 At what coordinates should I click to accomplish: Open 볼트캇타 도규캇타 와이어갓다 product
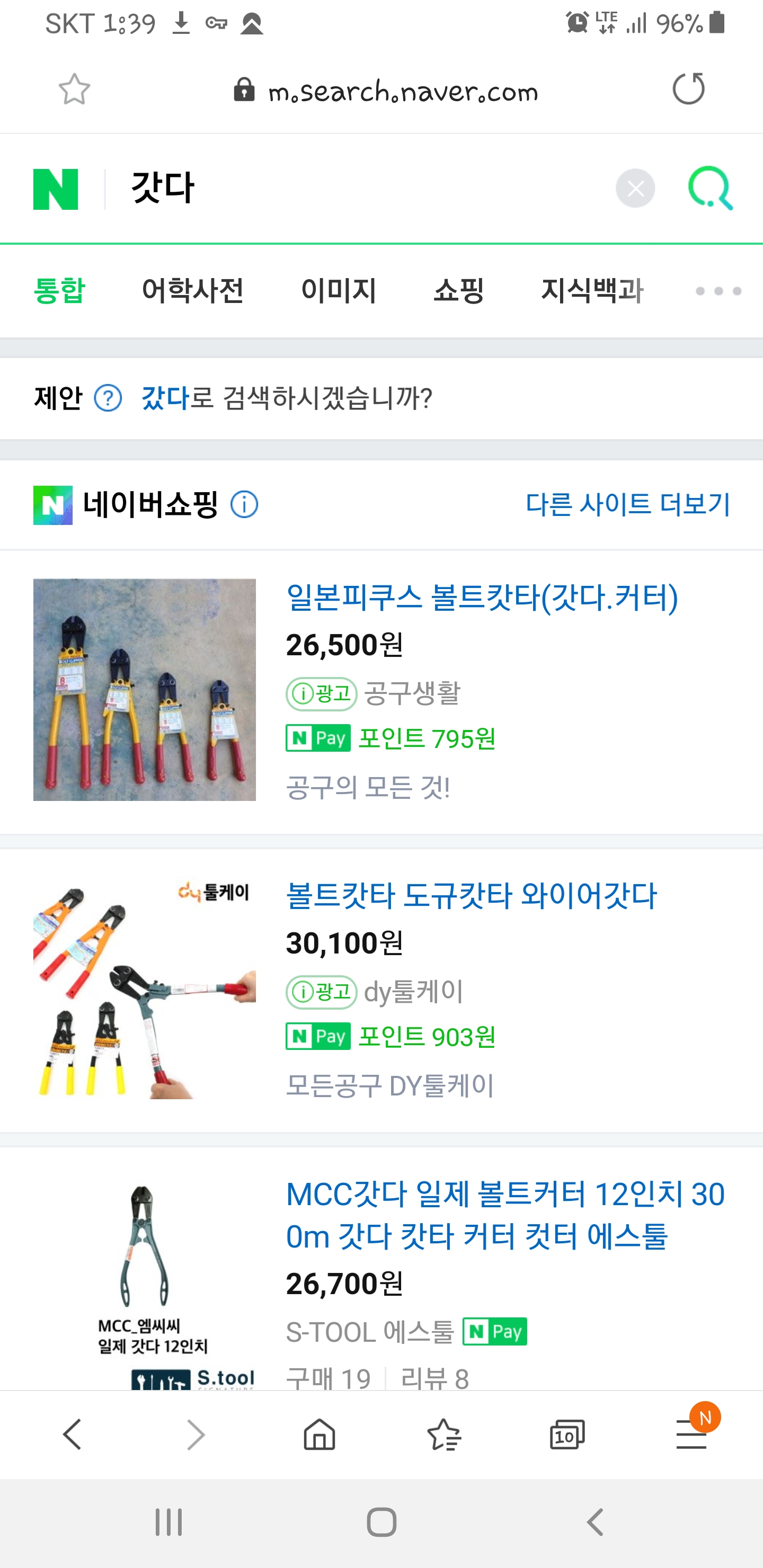[472, 896]
